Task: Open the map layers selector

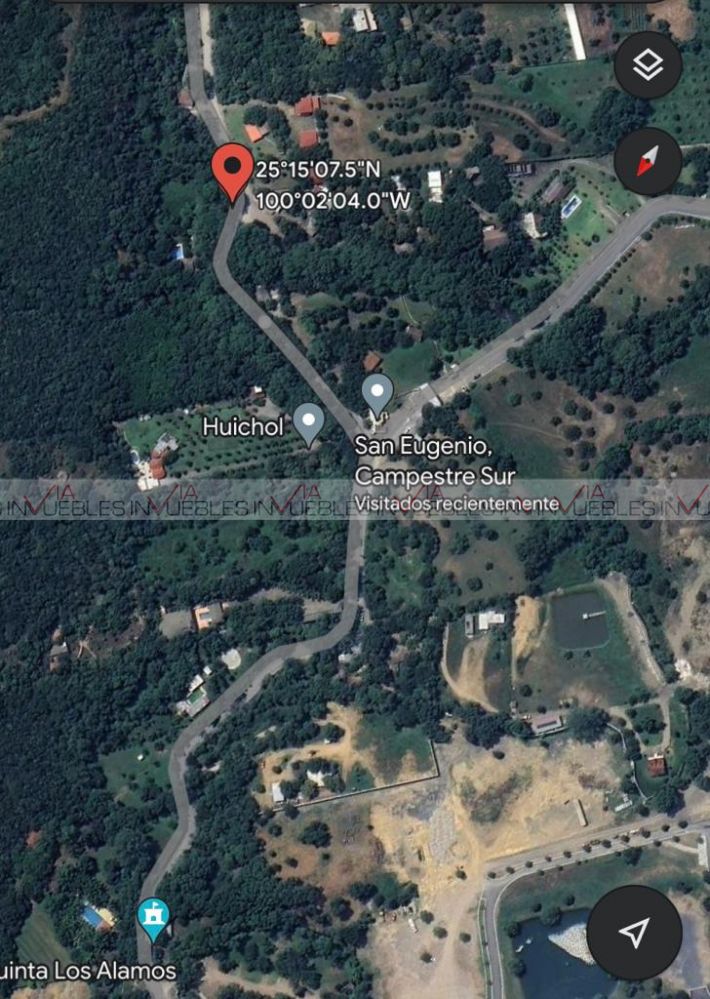Action: click(x=648, y=65)
